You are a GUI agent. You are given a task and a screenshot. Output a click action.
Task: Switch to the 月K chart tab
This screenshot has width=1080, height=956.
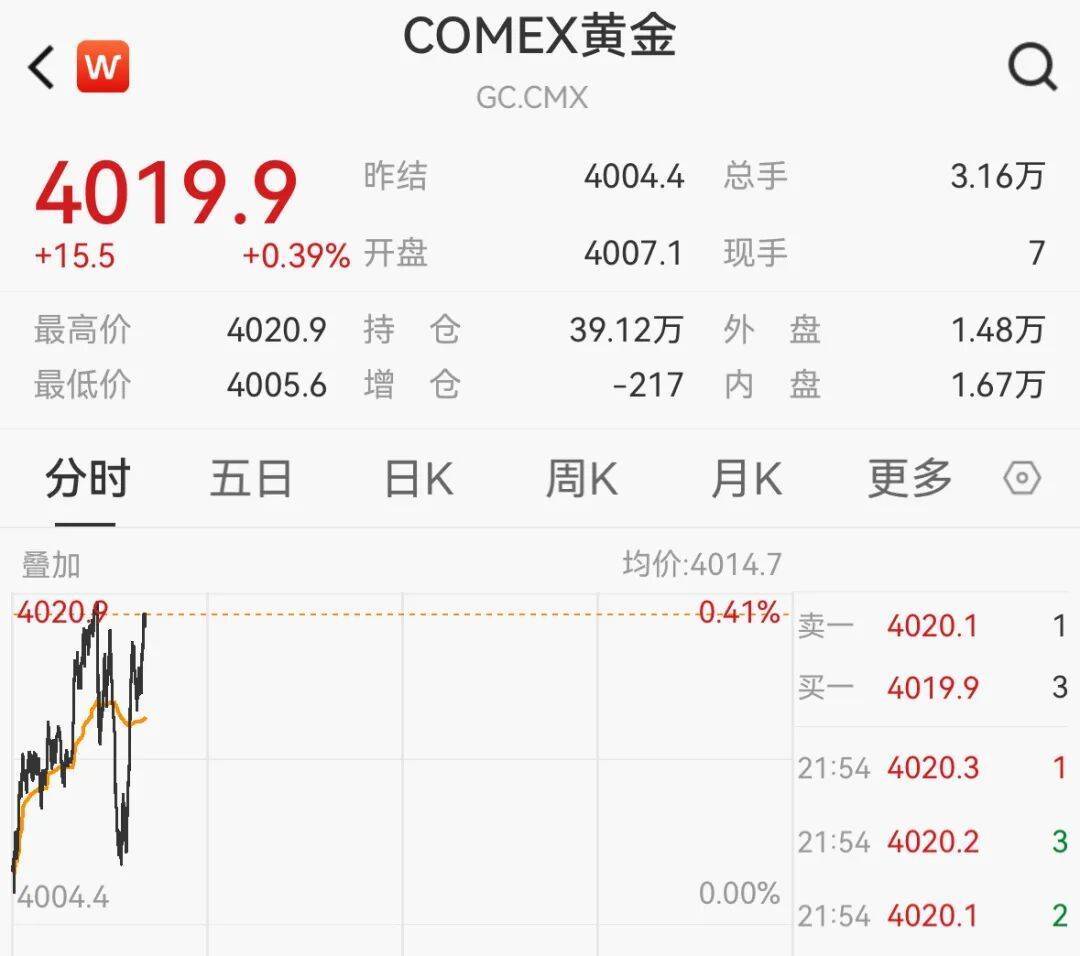tap(746, 479)
